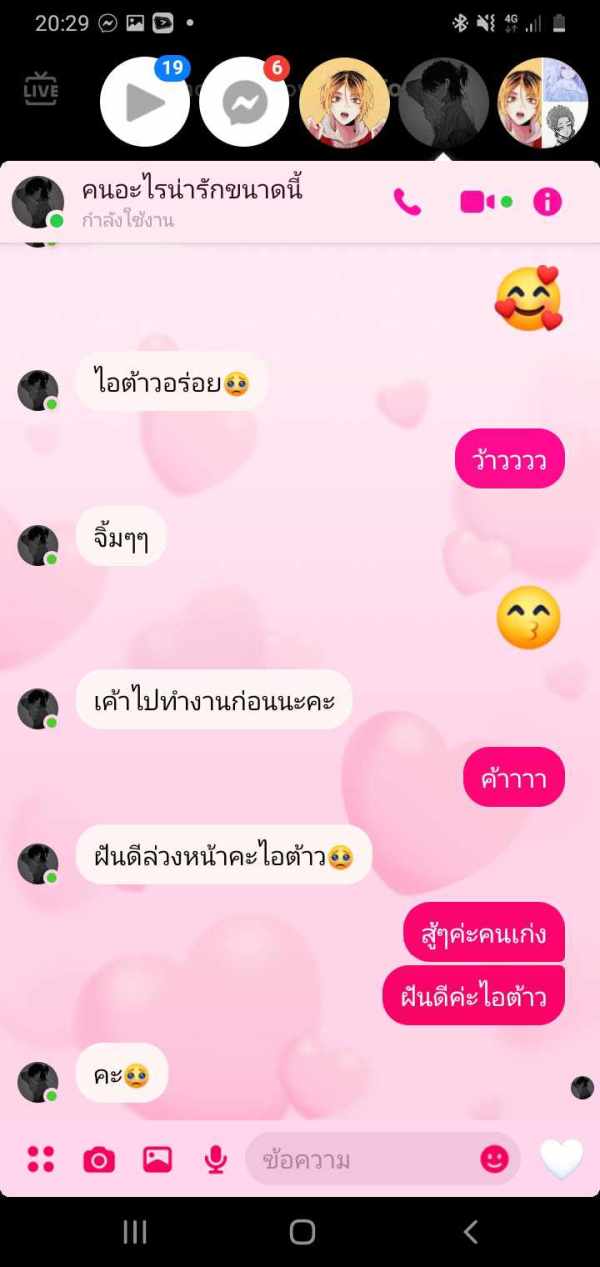Record a voice message with the microphone
Image resolution: width=600 pixels, height=1267 pixels.
(215, 1159)
